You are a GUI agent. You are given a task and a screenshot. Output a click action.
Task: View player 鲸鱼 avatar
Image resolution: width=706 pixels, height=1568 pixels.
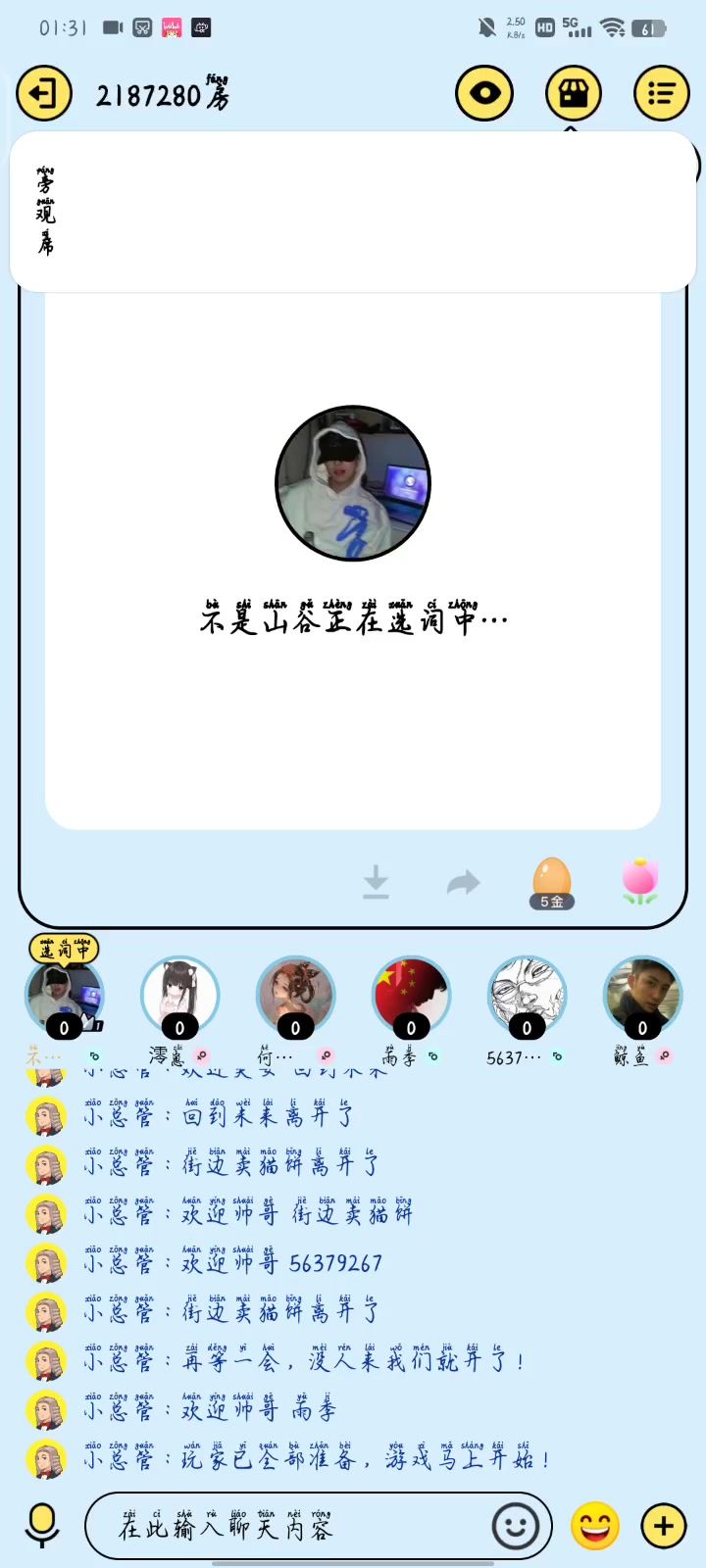point(642,997)
